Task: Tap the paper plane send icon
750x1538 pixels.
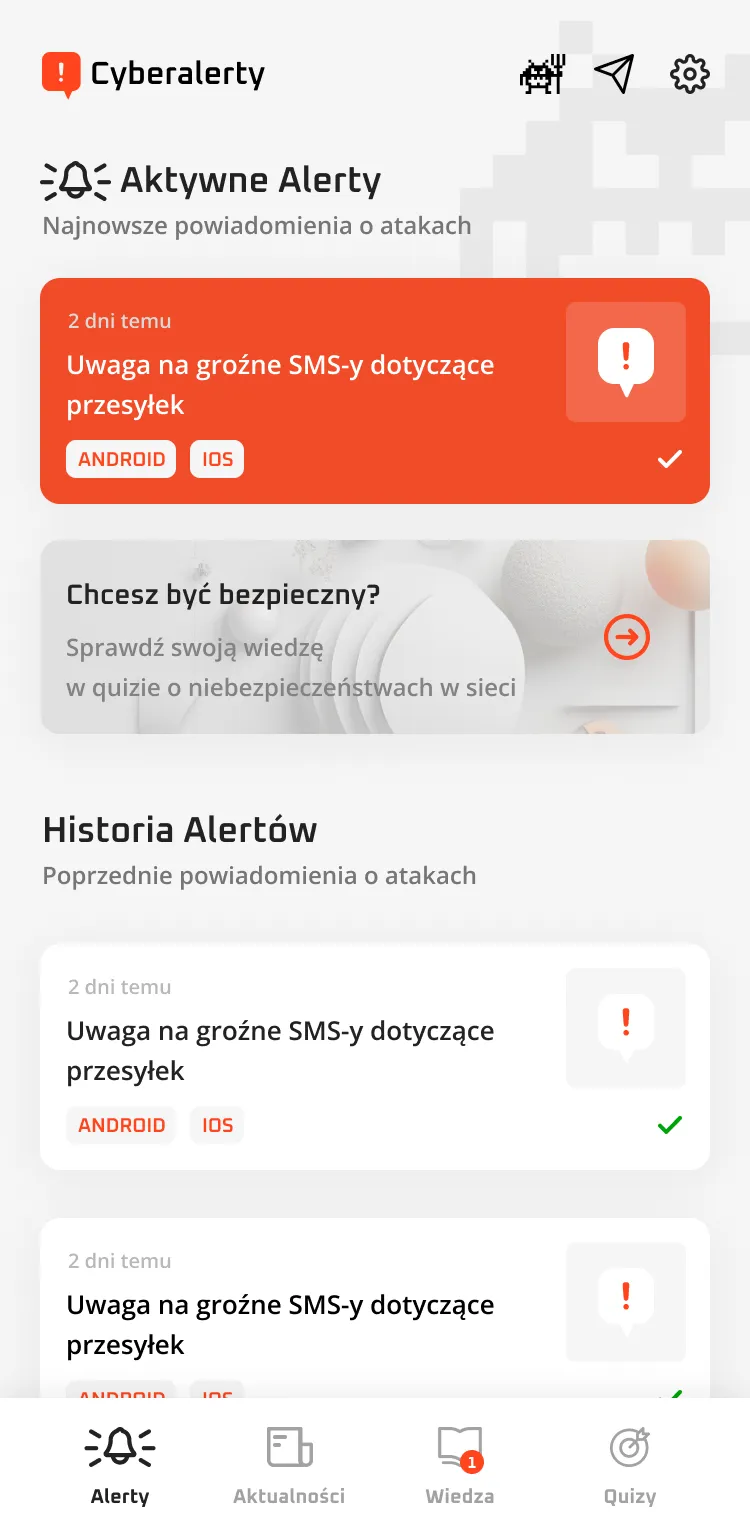Action: [614, 74]
